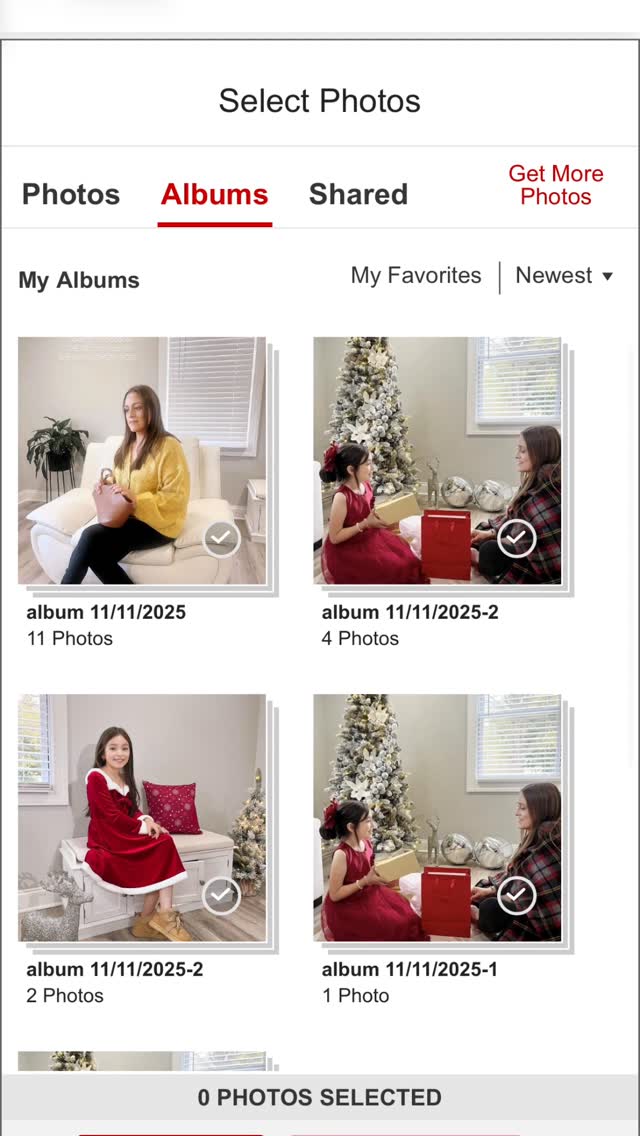Check the select circle on the 4 Photos album

516,539
